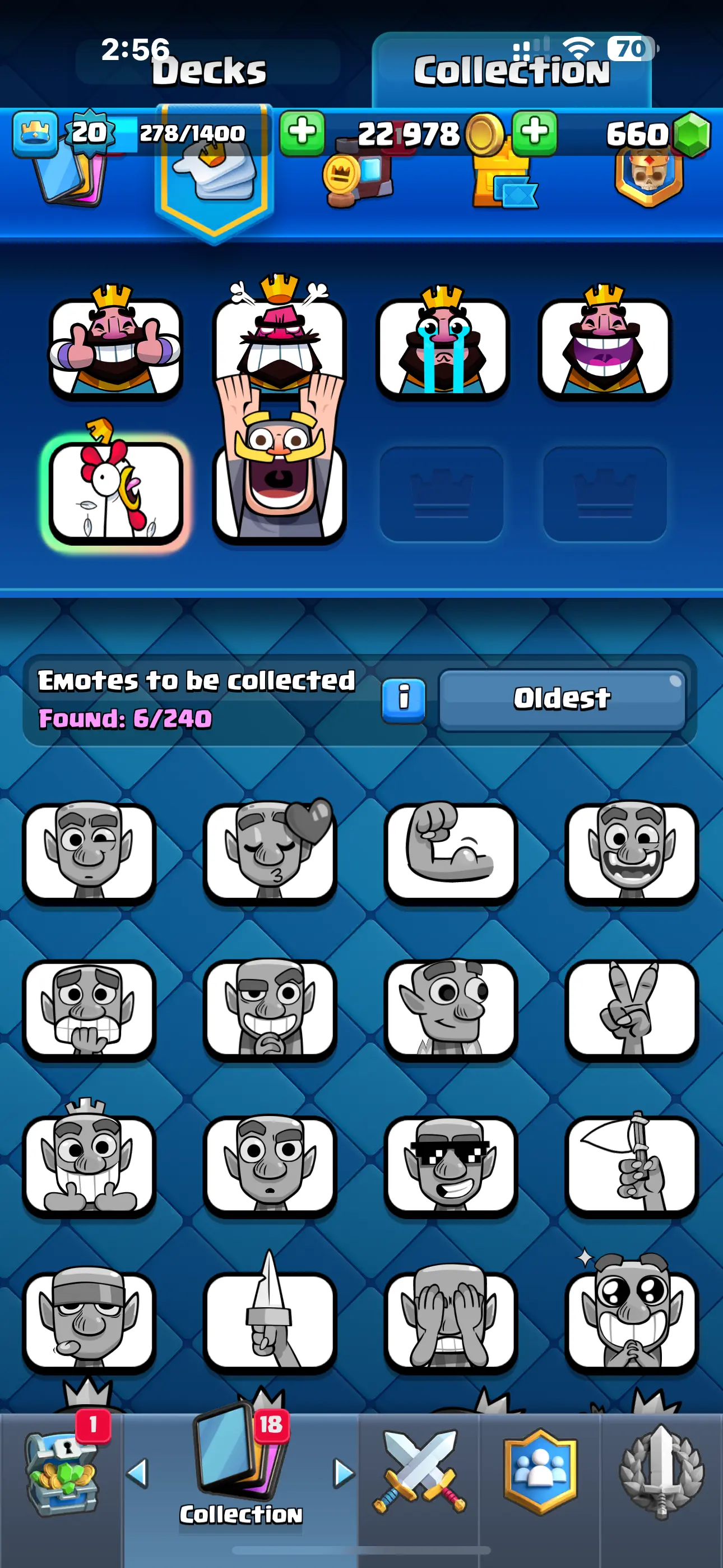Open the cards category icon
The height and width of the screenshot is (1568, 723).
pos(70,179)
